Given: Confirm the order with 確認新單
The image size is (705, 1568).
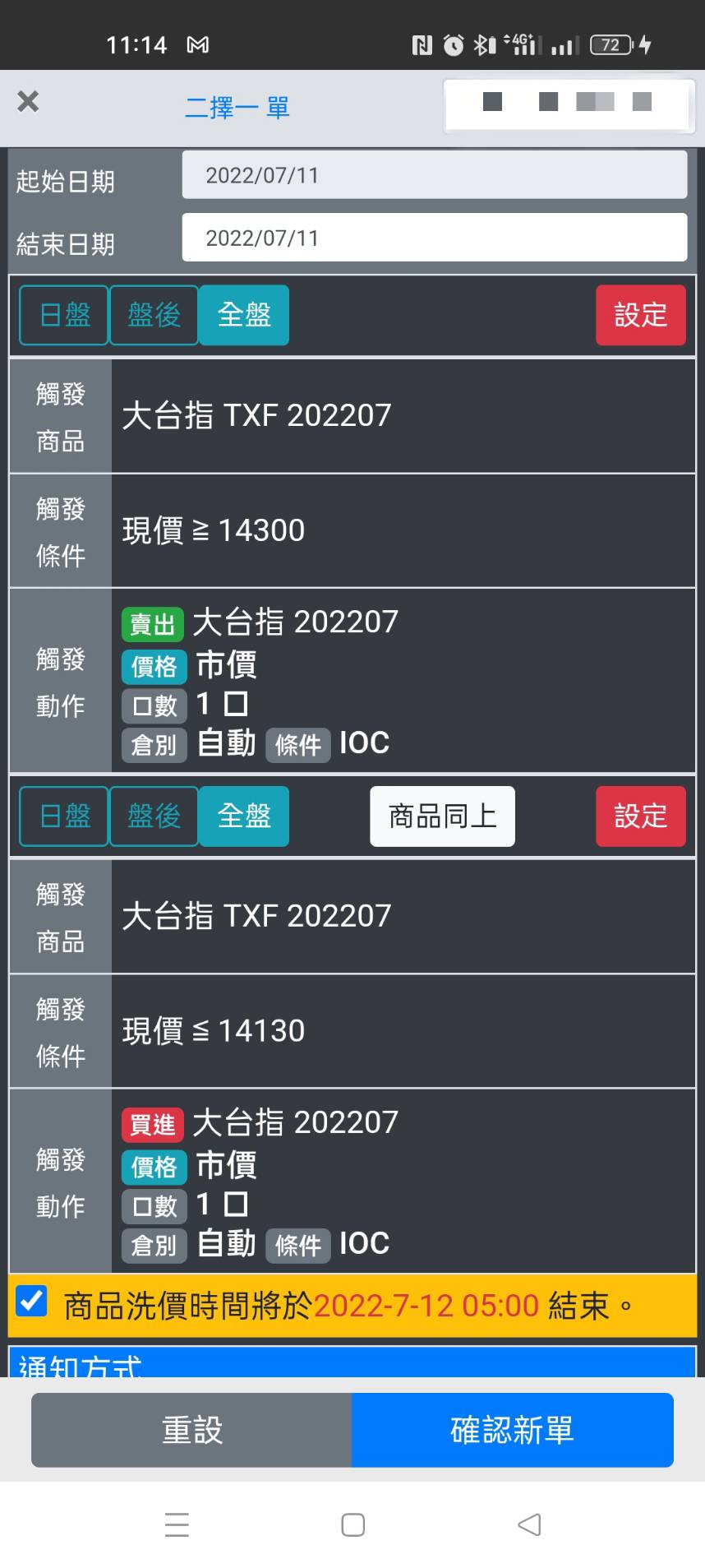Looking at the screenshot, I should (x=513, y=1430).
